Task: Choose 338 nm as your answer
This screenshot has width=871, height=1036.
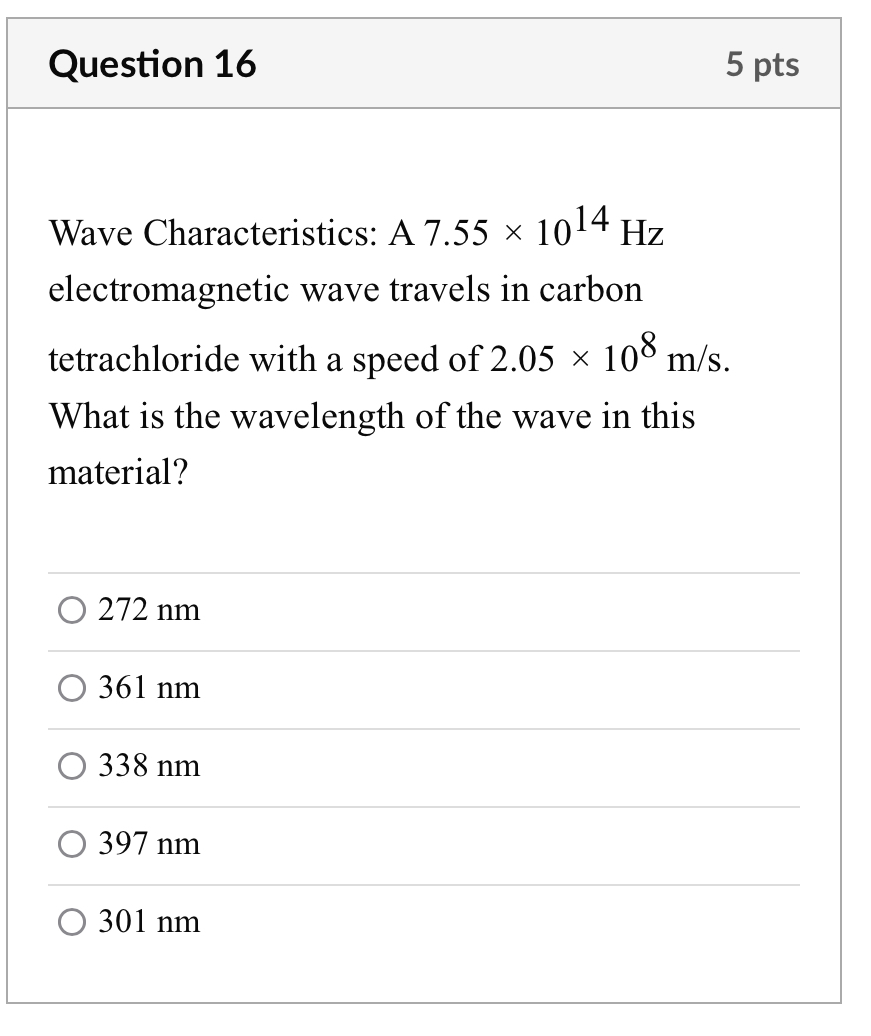Action: [71, 765]
